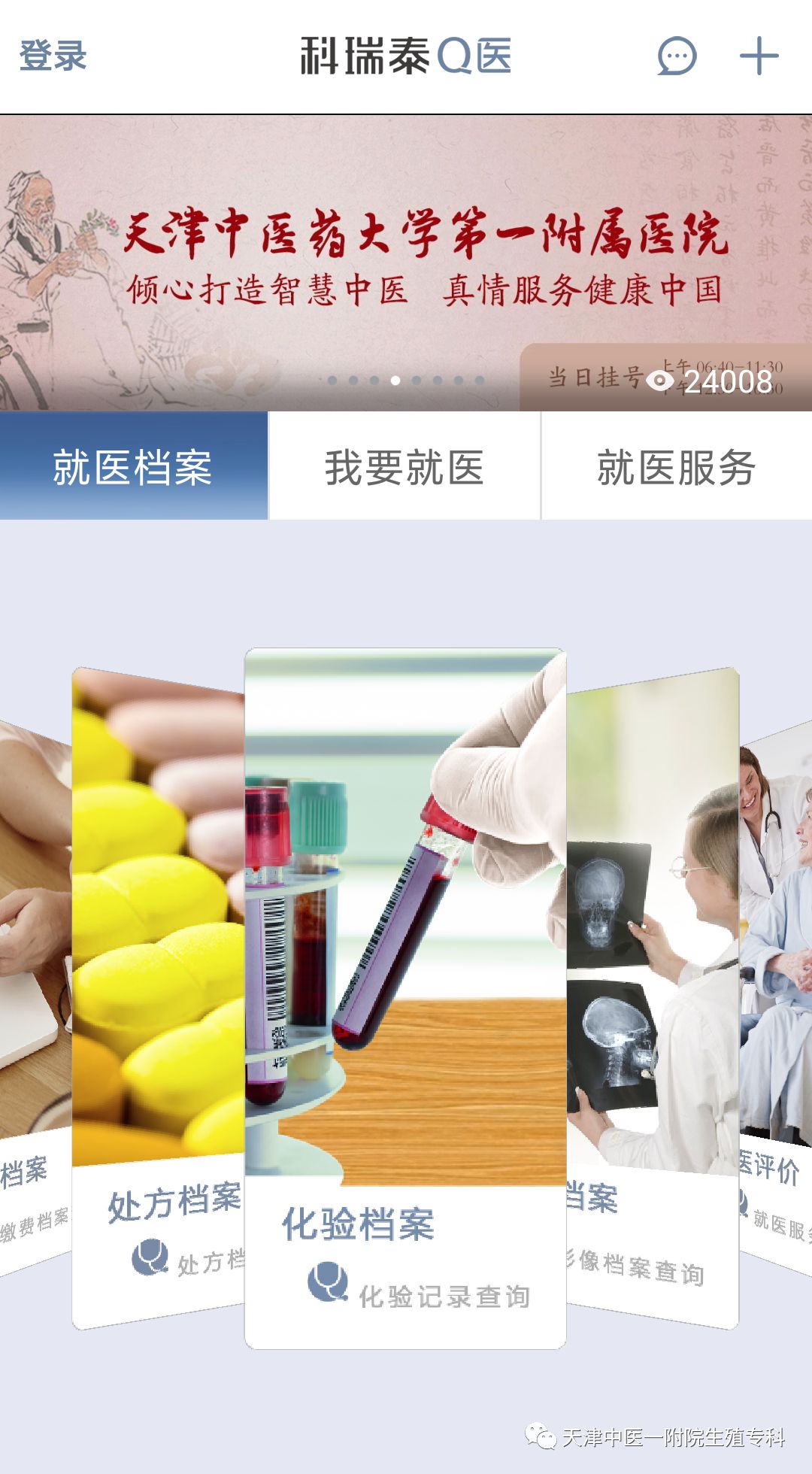Screen dimensions: 812x1474
Task: Open the chat messages icon
Action: tap(677, 56)
